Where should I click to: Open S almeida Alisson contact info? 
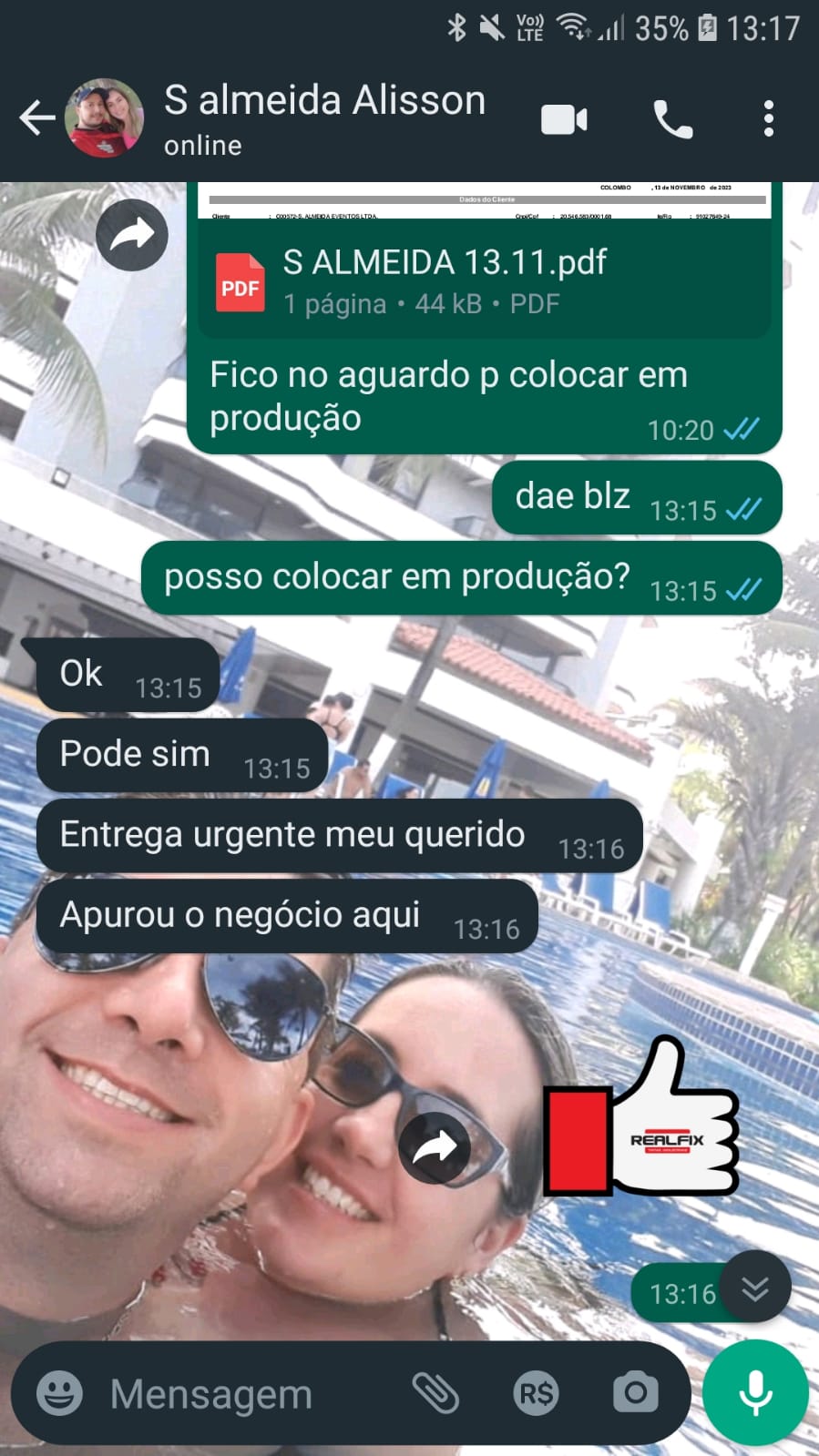323,118
